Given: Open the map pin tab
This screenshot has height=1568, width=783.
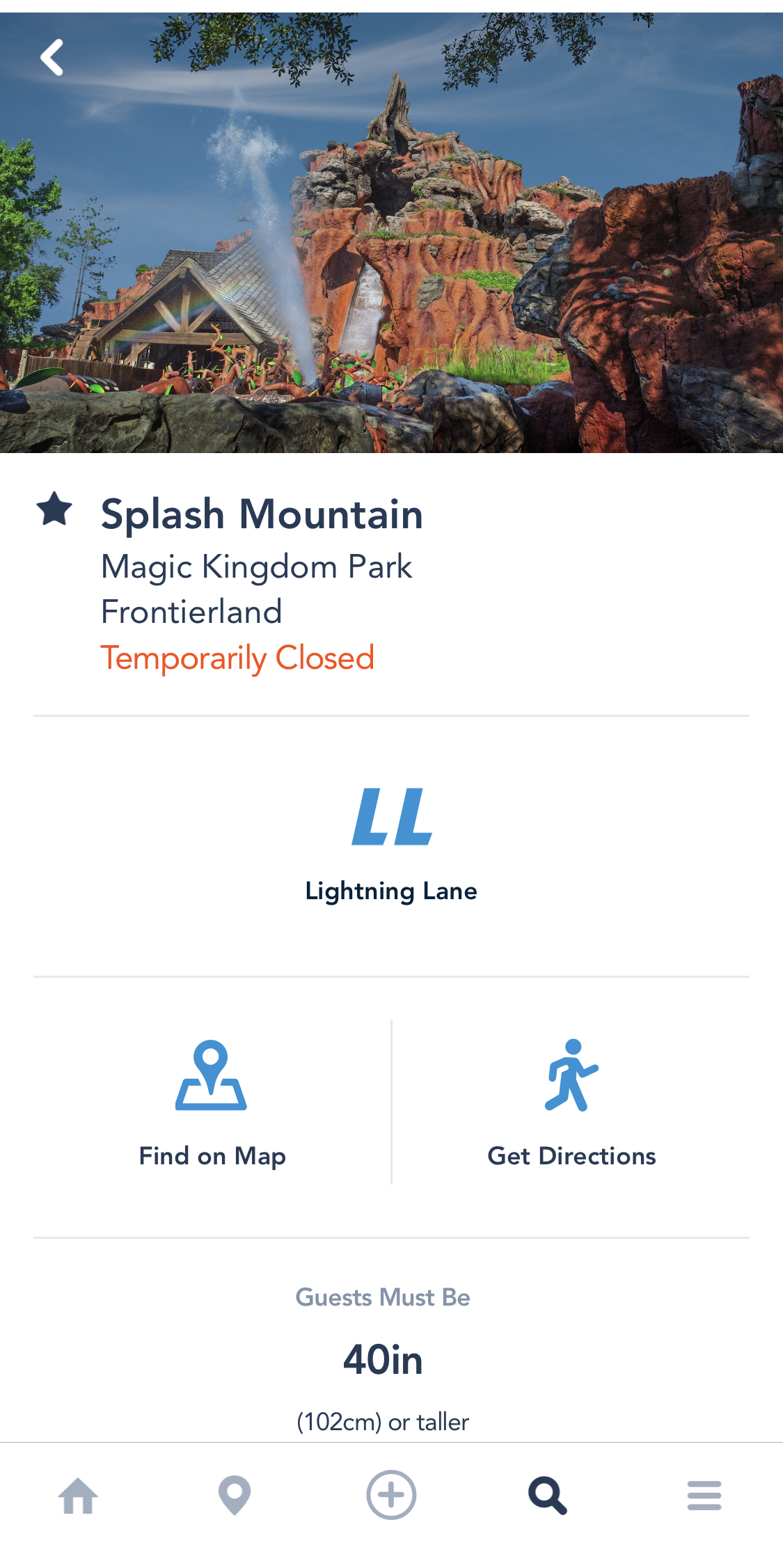Looking at the screenshot, I should point(235,1495).
